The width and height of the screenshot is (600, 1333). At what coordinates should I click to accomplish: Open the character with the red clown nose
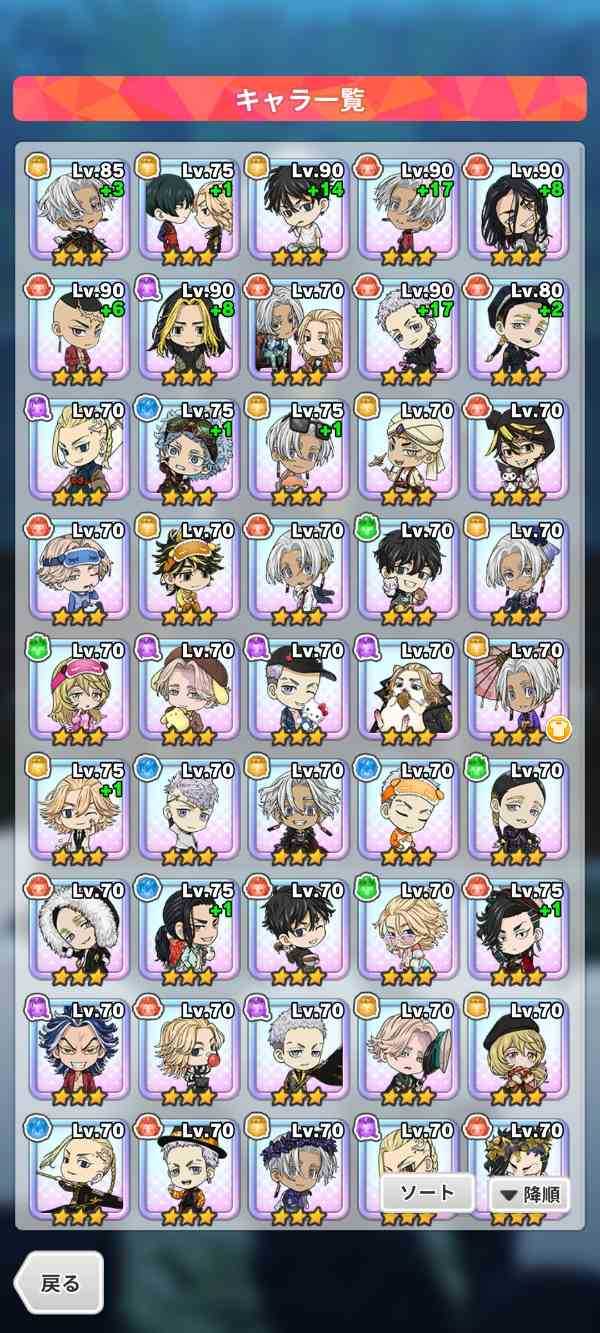click(189, 1050)
